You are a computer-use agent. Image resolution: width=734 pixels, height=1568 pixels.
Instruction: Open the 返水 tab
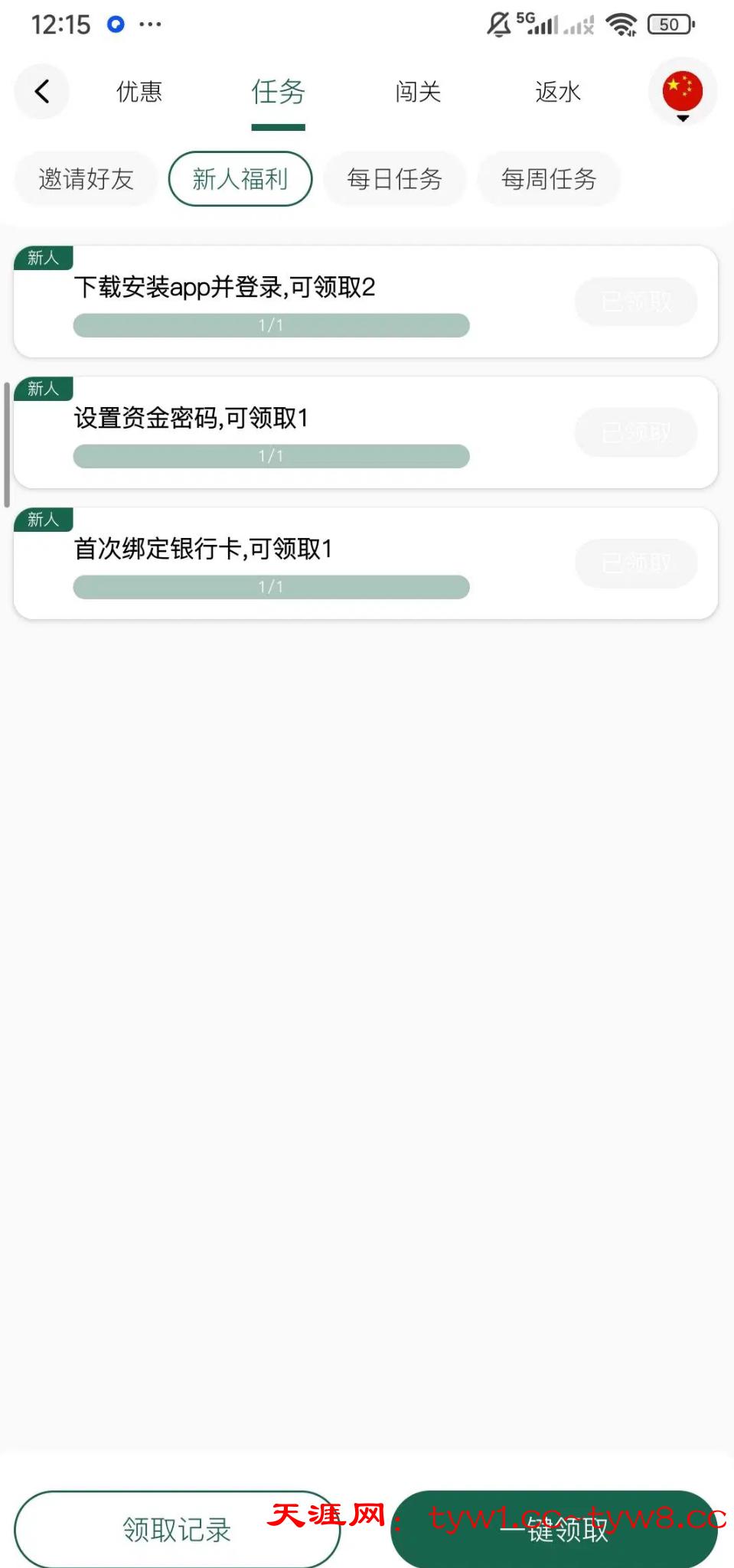coord(558,92)
